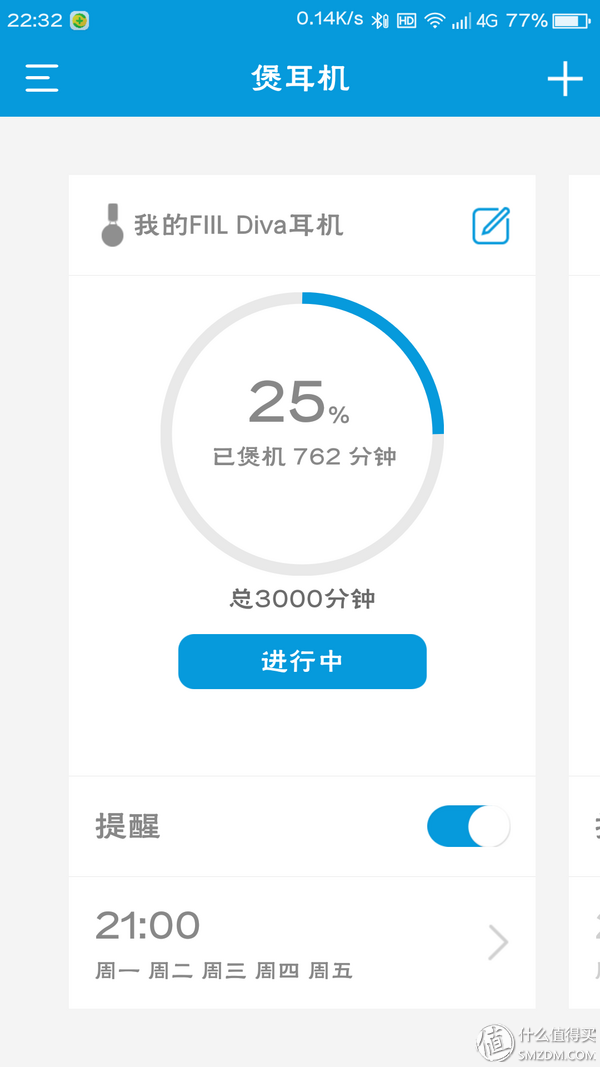
Task: Tap the 进行中 button
Action: [x=302, y=662]
